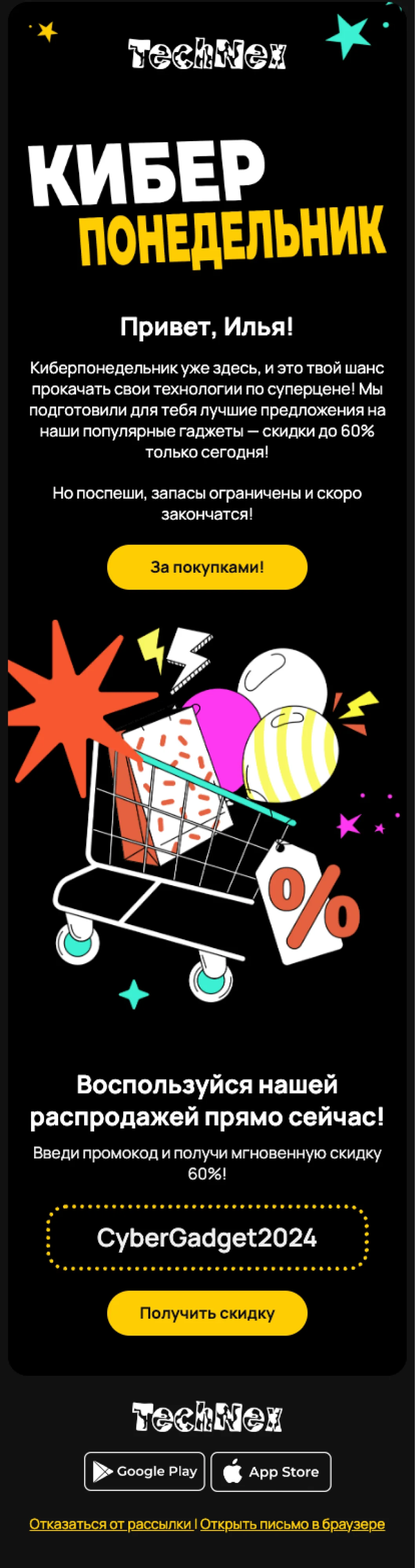Tap "Получить скидку" to get the discount
Viewport: 415px width, 1568px height.
pos(207,1312)
